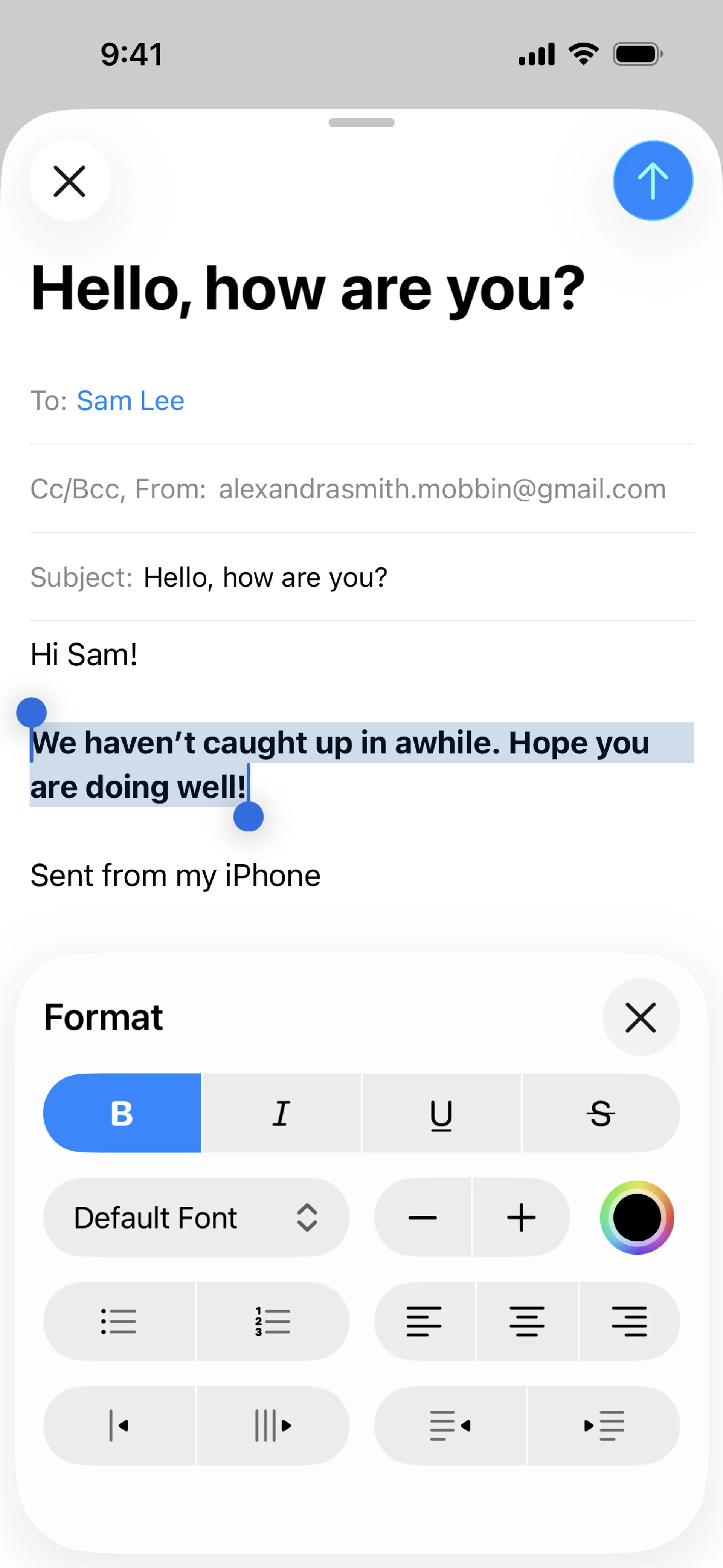This screenshot has width=723, height=1568.
Task: Decrease the quote level
Action: point(119,1426)
